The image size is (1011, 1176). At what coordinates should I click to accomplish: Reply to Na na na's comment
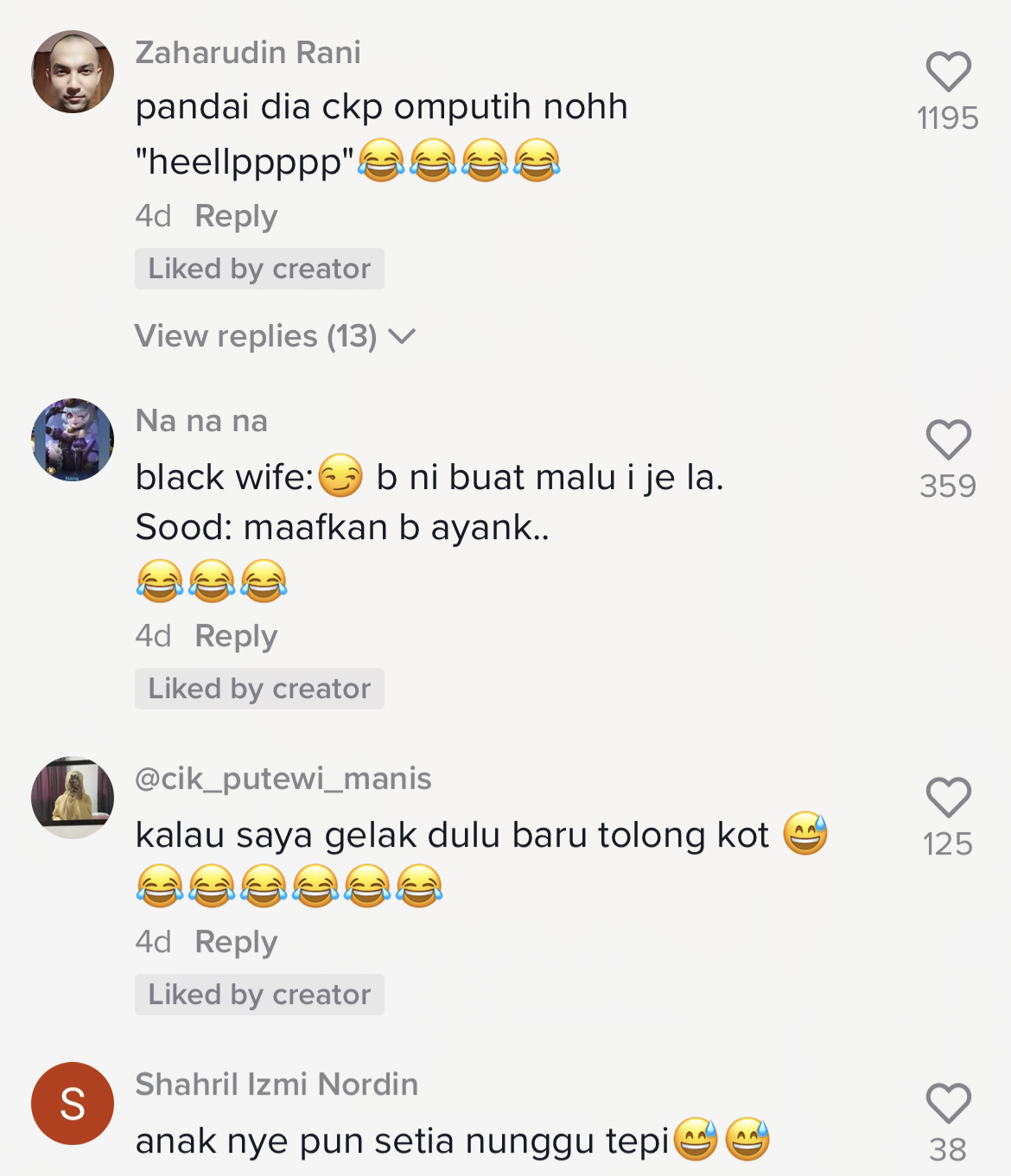click(x=236, y=636)
